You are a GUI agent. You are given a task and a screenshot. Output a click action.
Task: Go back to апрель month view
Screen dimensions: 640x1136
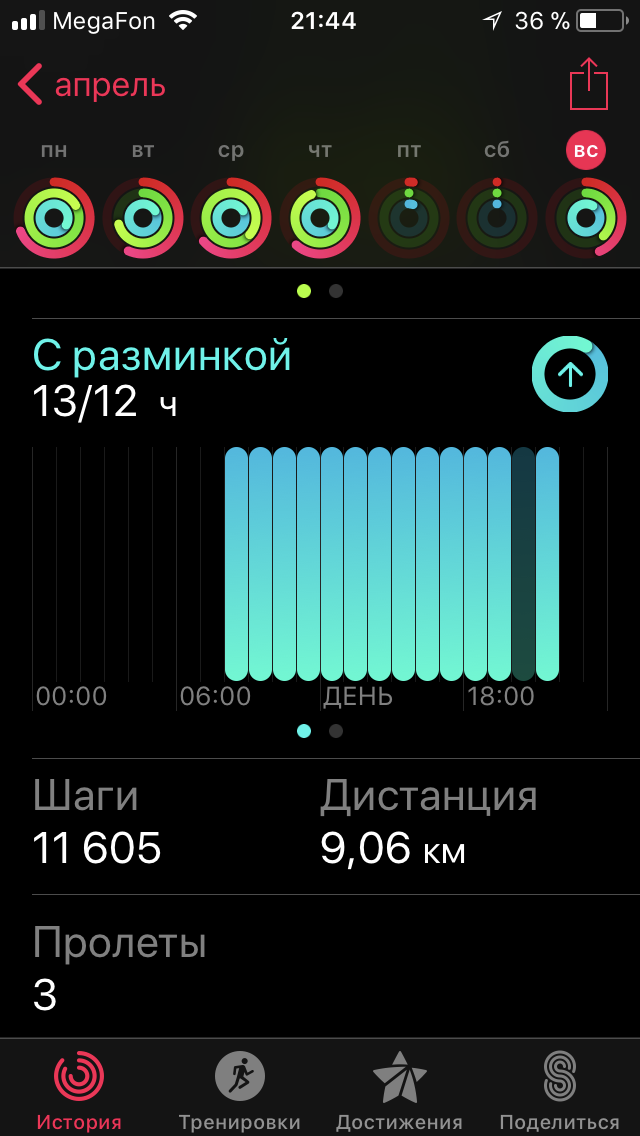(x=91, y=85)
